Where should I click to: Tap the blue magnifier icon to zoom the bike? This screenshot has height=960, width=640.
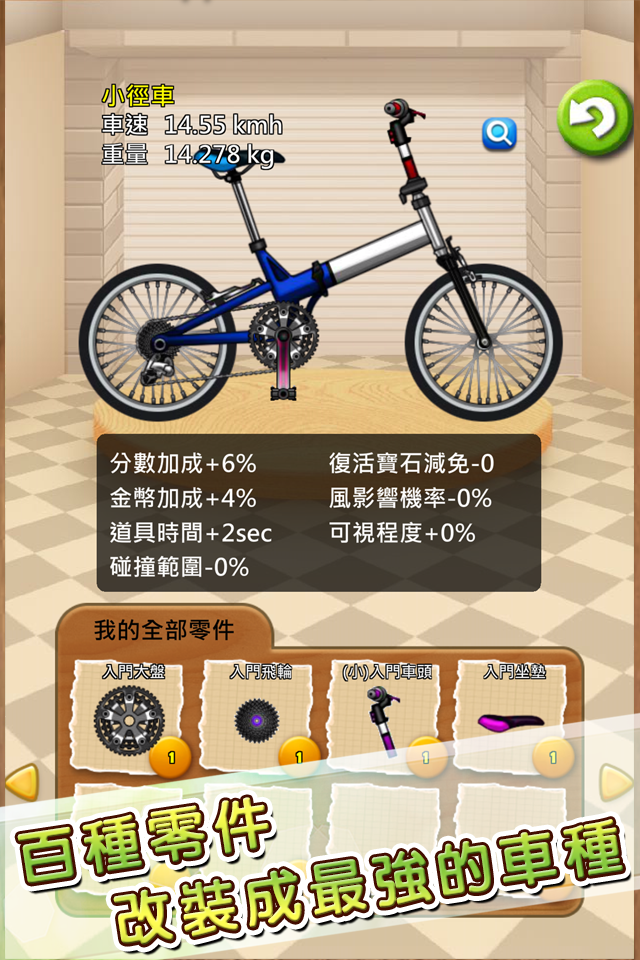(499, 133)
